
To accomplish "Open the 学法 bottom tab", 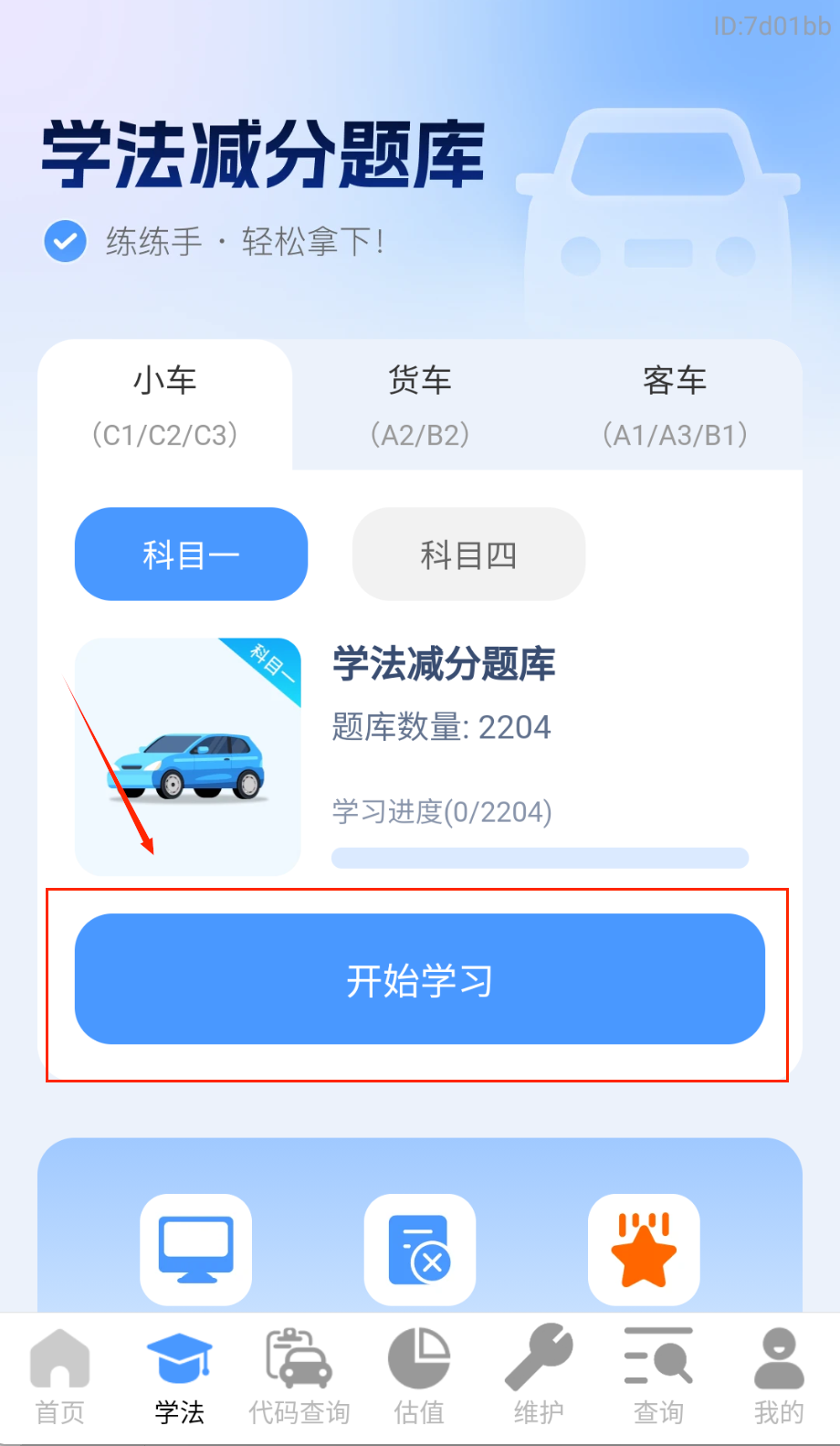I will (180, 1377).
